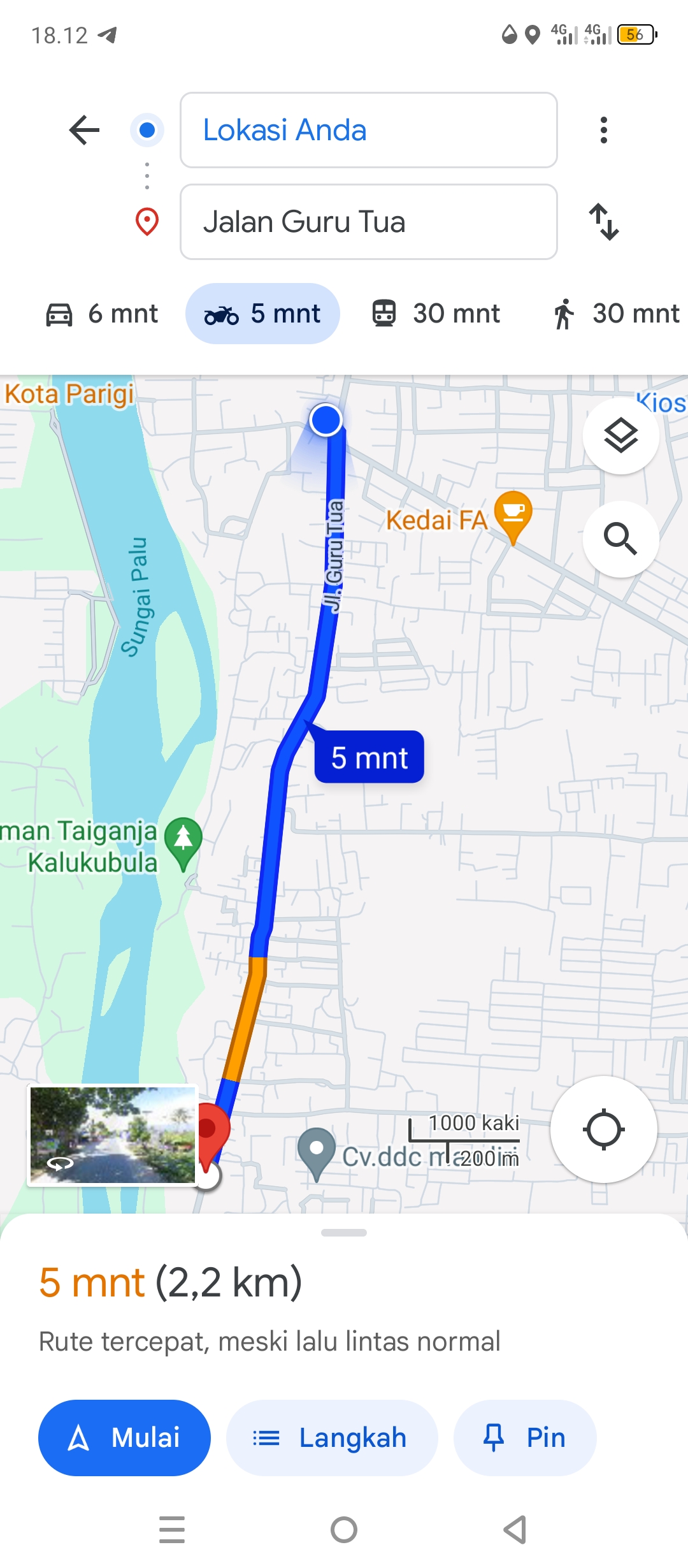Go back using the arrow icon
688x1568 pixels.
tap(84, 130)
